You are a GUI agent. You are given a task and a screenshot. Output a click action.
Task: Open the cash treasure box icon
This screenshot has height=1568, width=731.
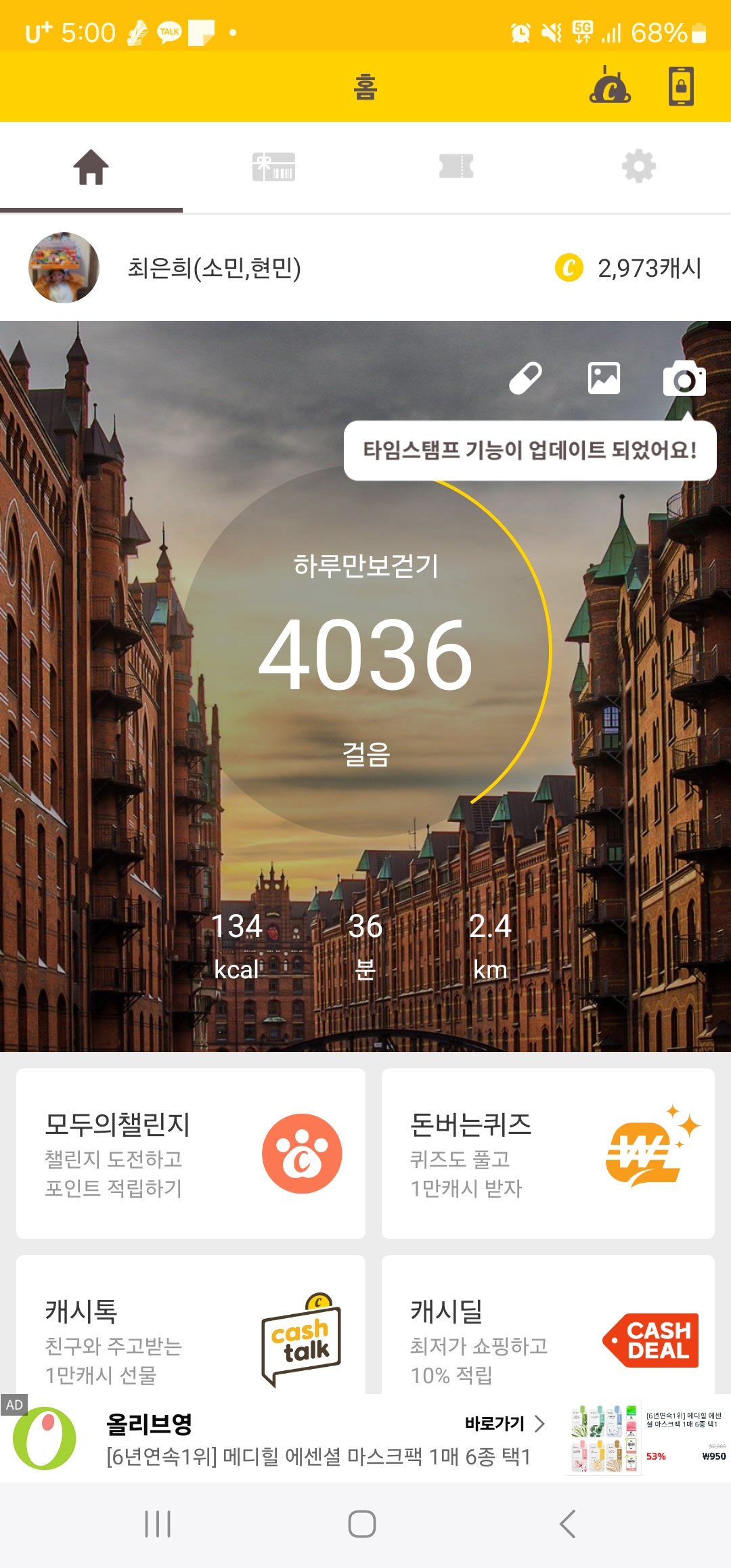610,87
